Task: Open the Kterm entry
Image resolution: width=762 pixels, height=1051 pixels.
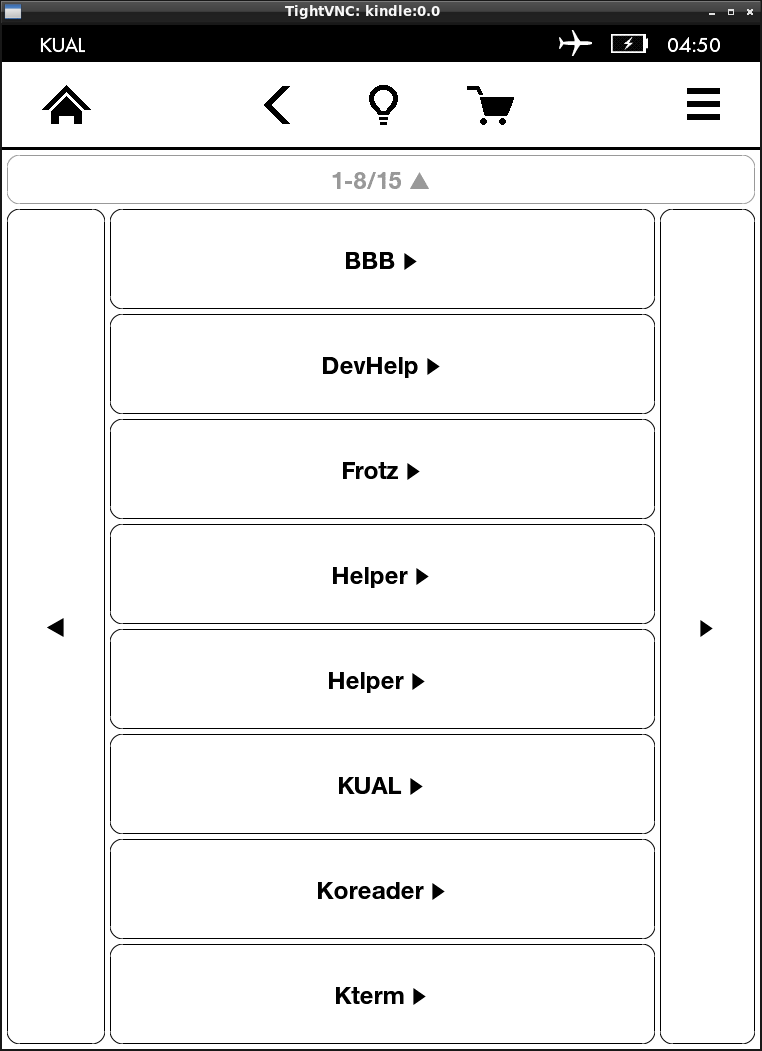Action: 381,994
